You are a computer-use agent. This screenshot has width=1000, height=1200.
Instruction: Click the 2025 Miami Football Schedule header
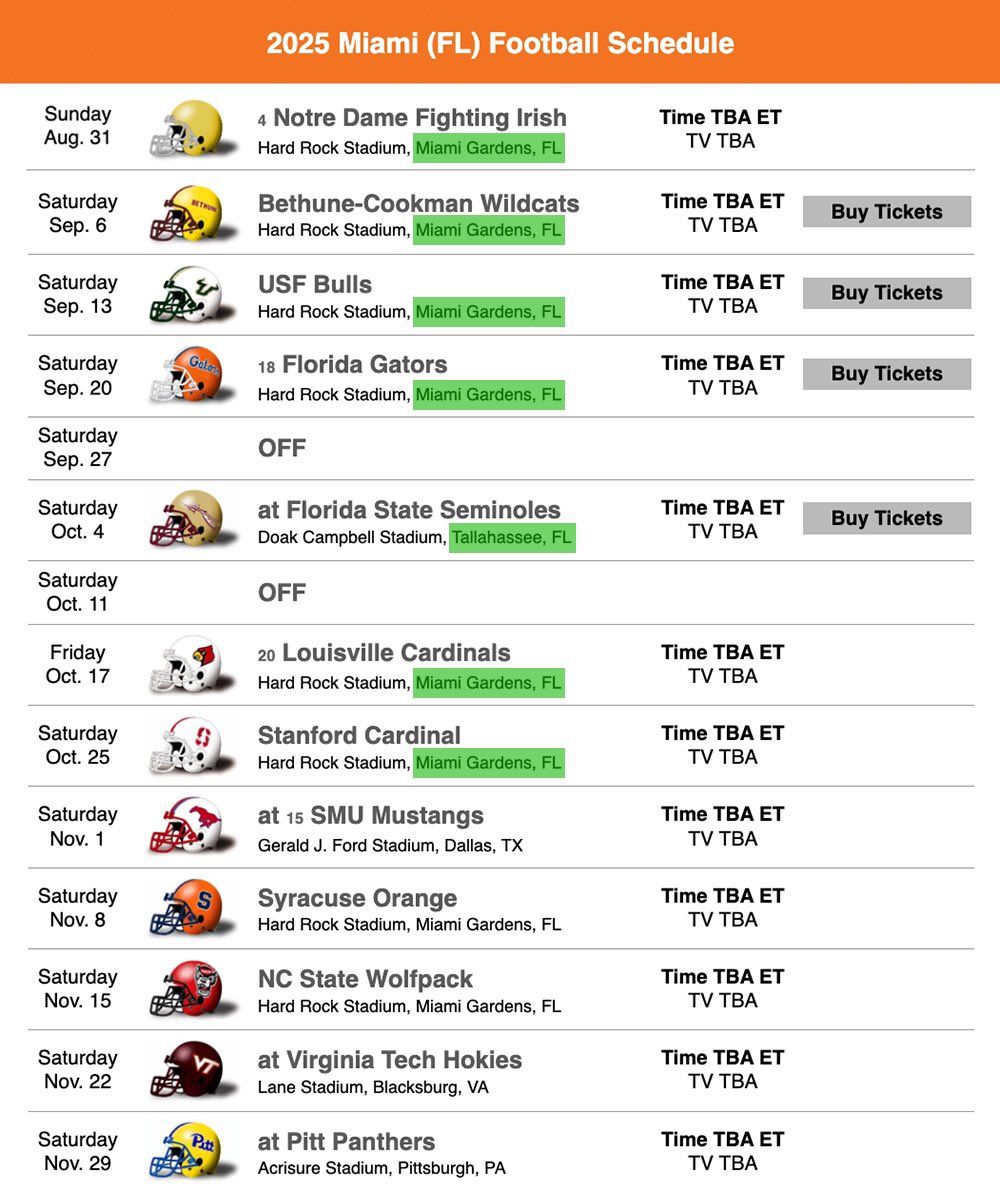(500, 43)
